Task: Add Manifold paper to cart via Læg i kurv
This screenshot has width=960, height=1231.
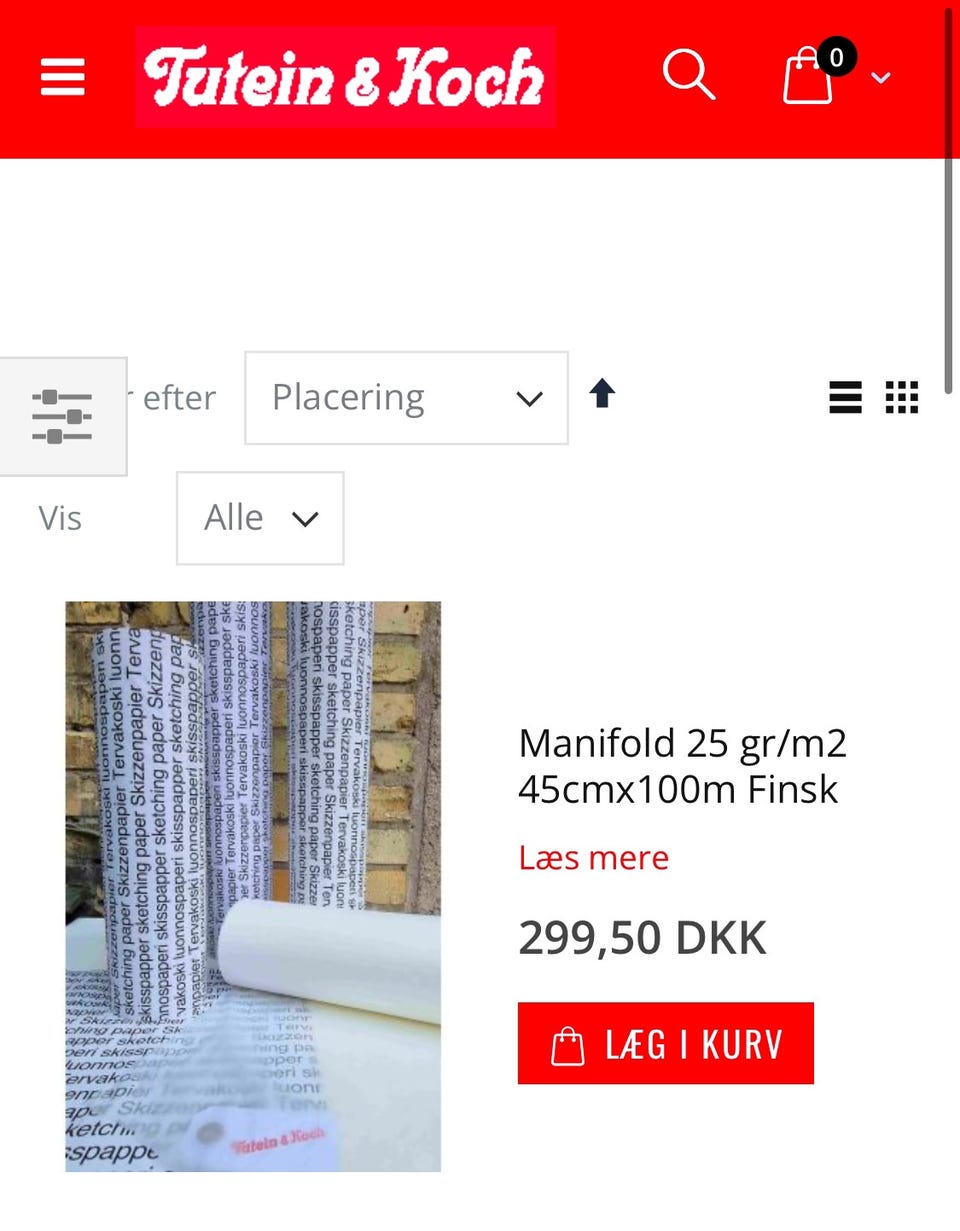Action: (x=665, y=1043)
